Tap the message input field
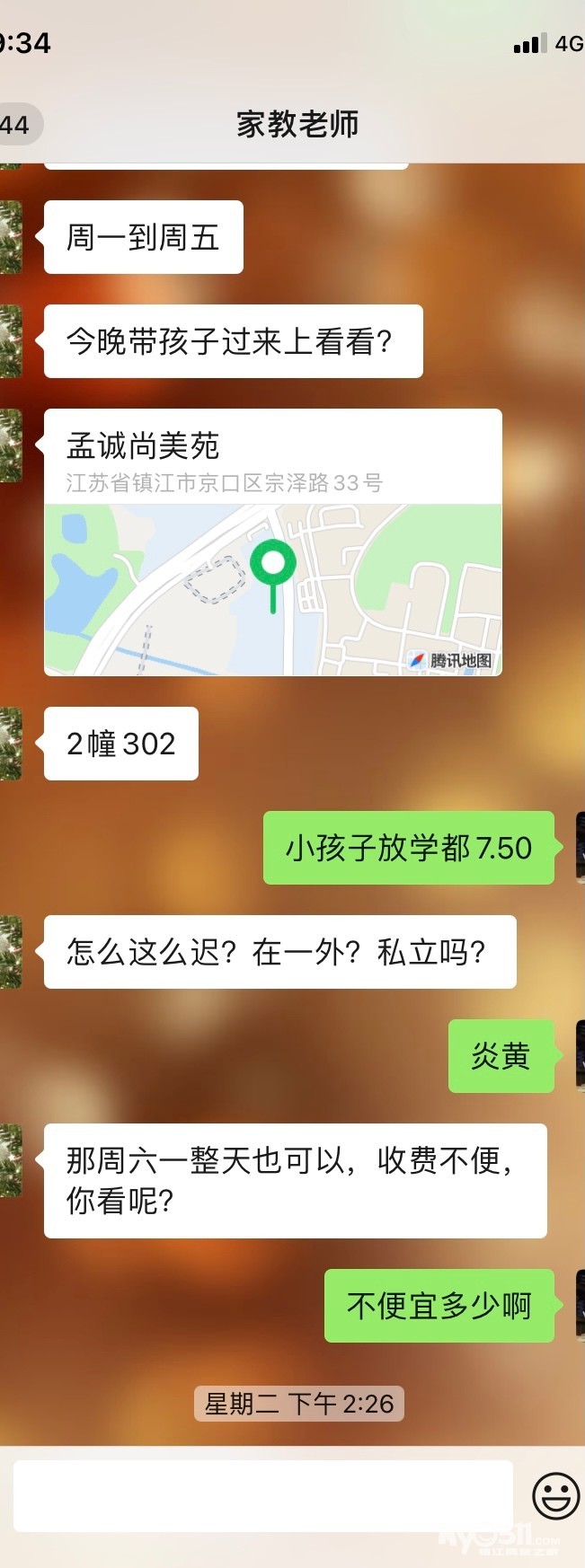Image resolution: width=585 pixels, height=1568 pixels. (x=263, y=1496)
